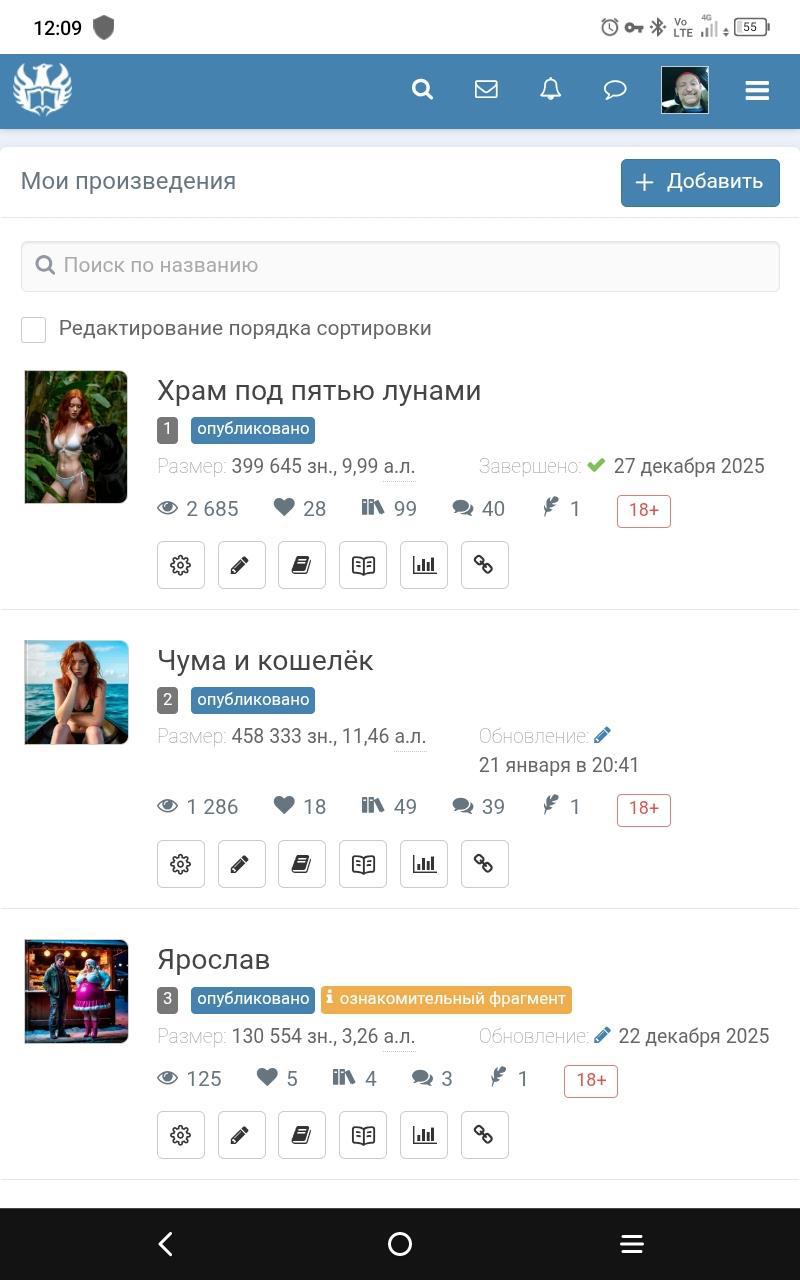Open the profile avatar in header
Viewport: 800px width, 1280px height.
click(x=685, y=90)
